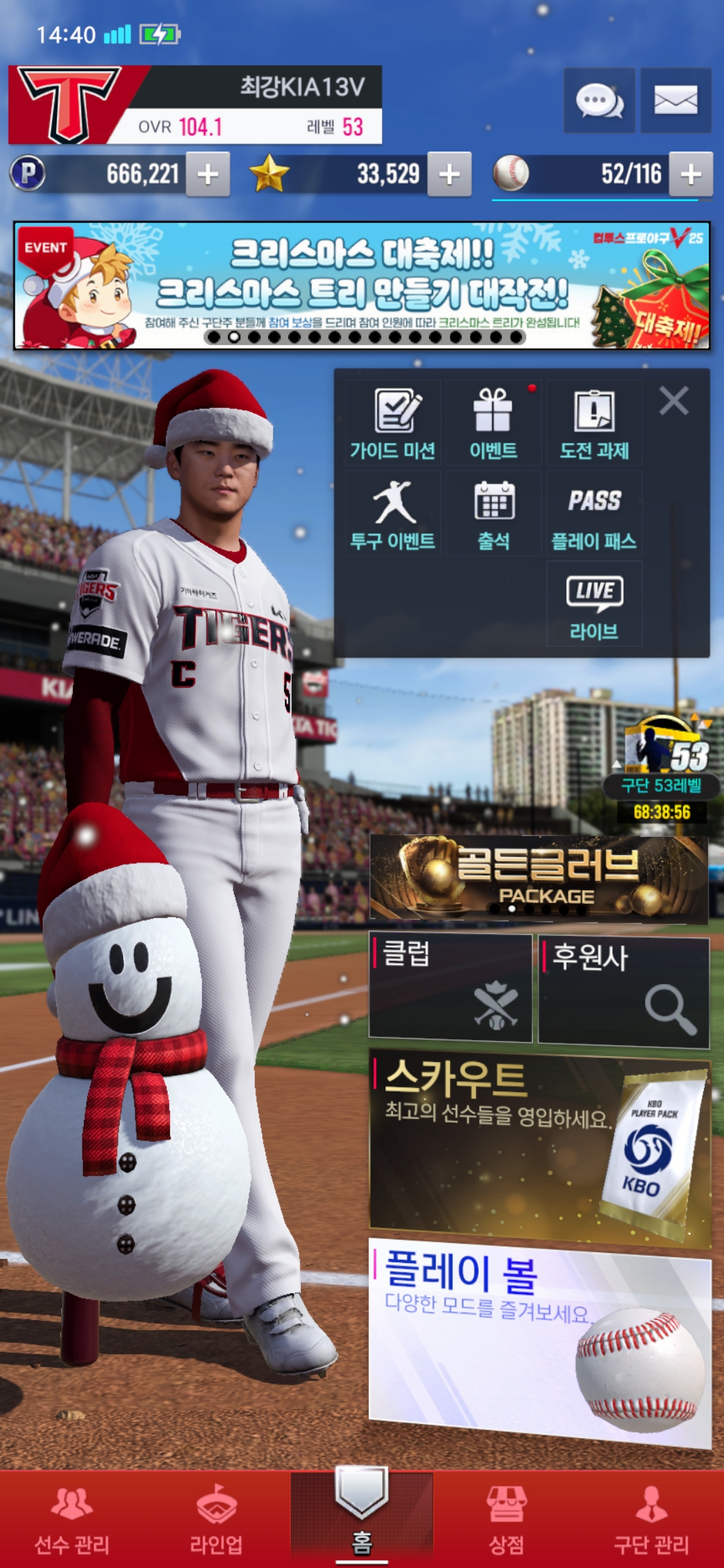This screenshot has height=1568, width=724.
Task: Refill baseballs with plus button
Action: [x=690, y=174]
